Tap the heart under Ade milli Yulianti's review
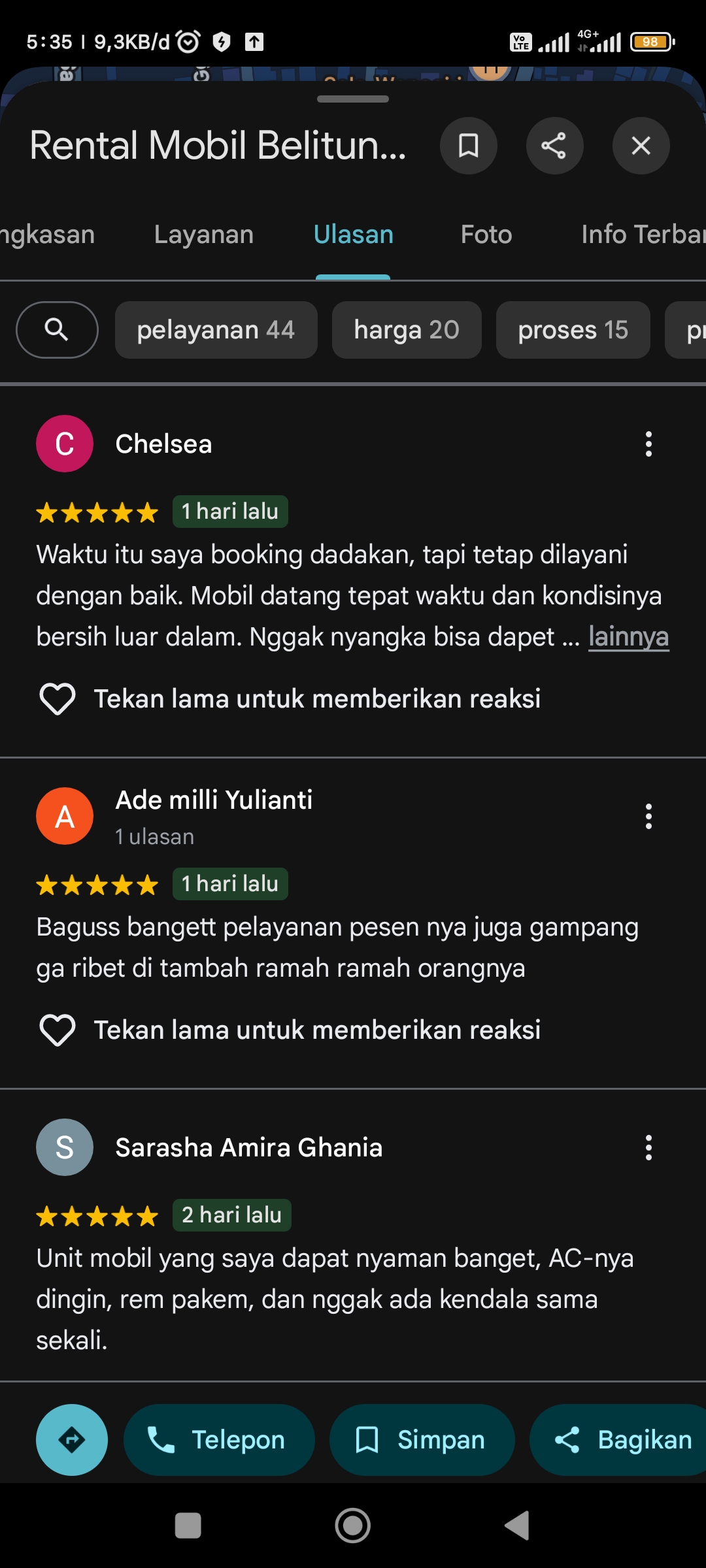 tap(58, 1030)
